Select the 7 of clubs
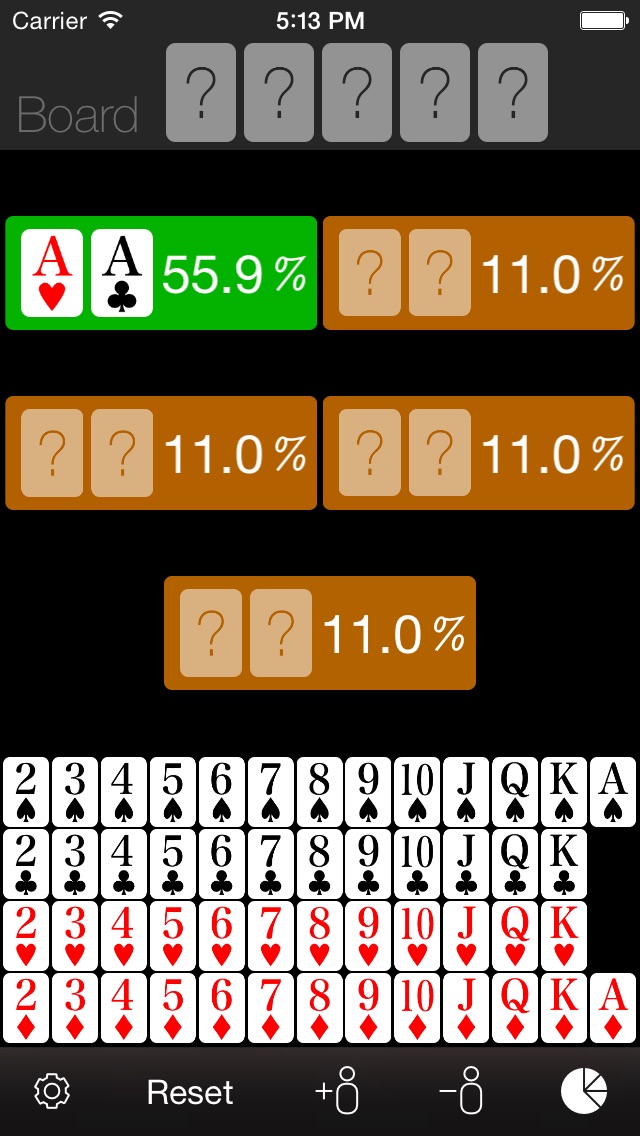The height and width of the screenshot is (1136, 640). pos(270,864)
